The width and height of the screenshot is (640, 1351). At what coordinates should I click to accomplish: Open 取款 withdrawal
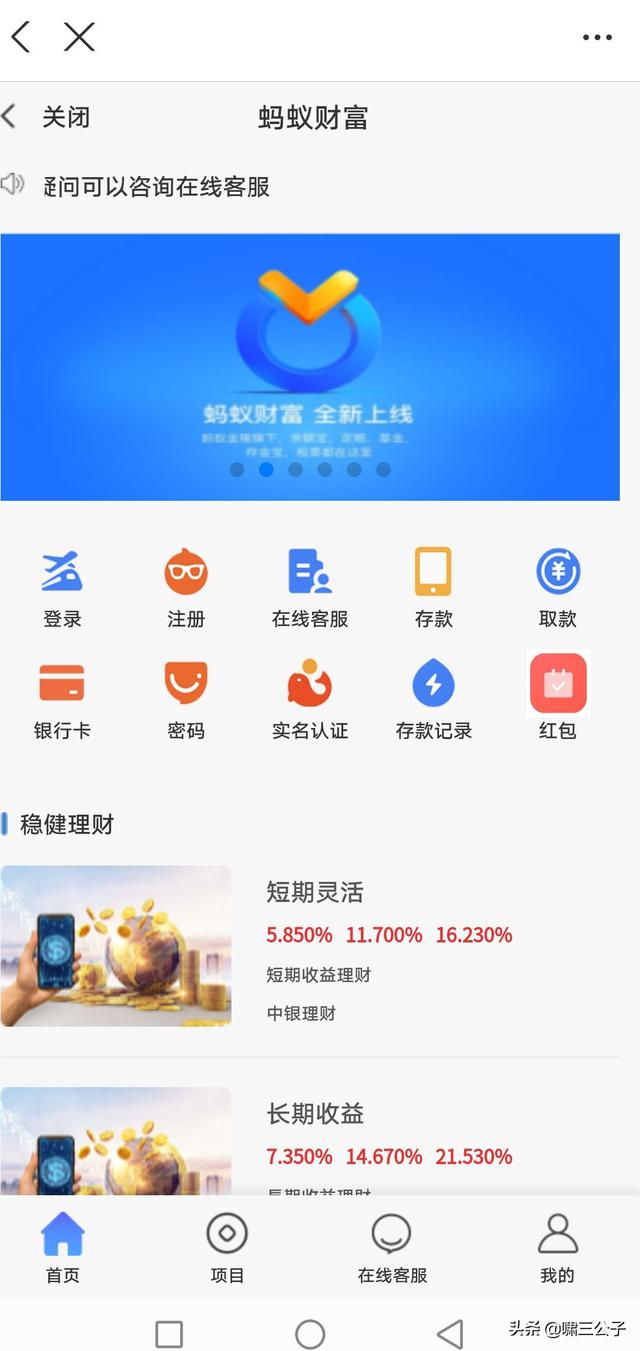click(x=558, y=587)
